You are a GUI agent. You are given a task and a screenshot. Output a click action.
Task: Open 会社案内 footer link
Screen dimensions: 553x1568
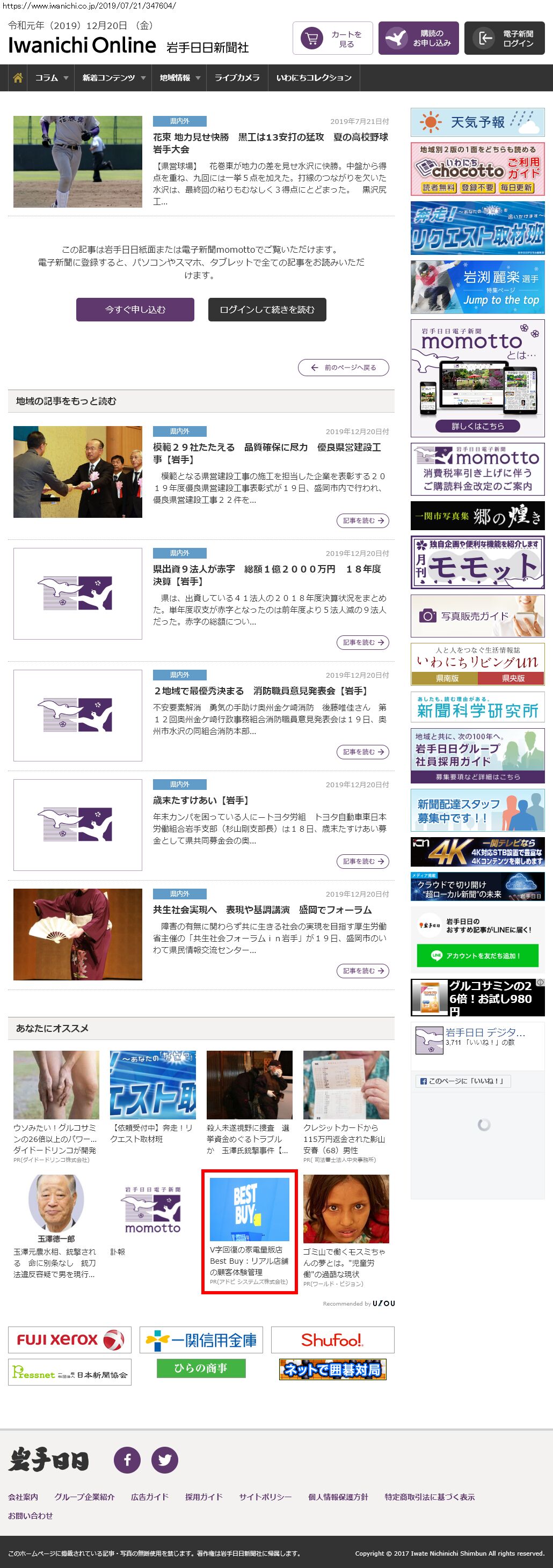(23, 1497)
